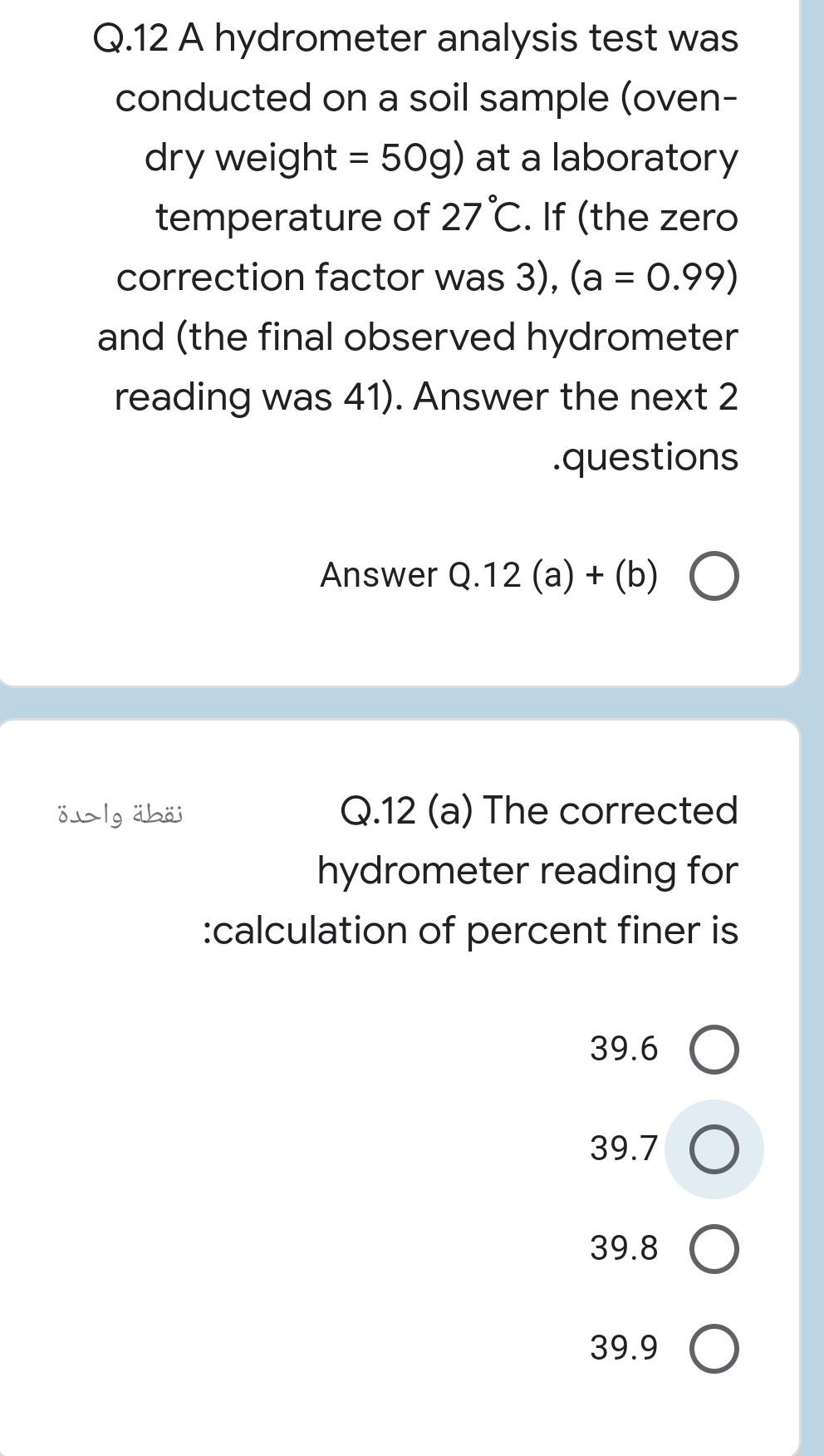Select the 'Answer Q.12 (a) + (b)' option

[x=714, y=577]
